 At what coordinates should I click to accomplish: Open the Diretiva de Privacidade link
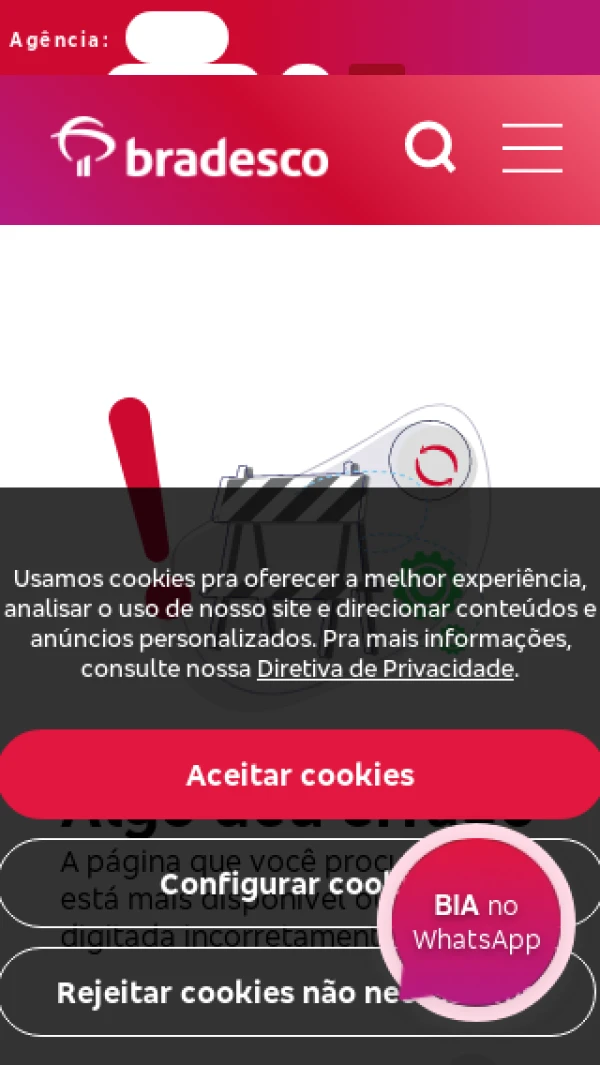(385, 669)
